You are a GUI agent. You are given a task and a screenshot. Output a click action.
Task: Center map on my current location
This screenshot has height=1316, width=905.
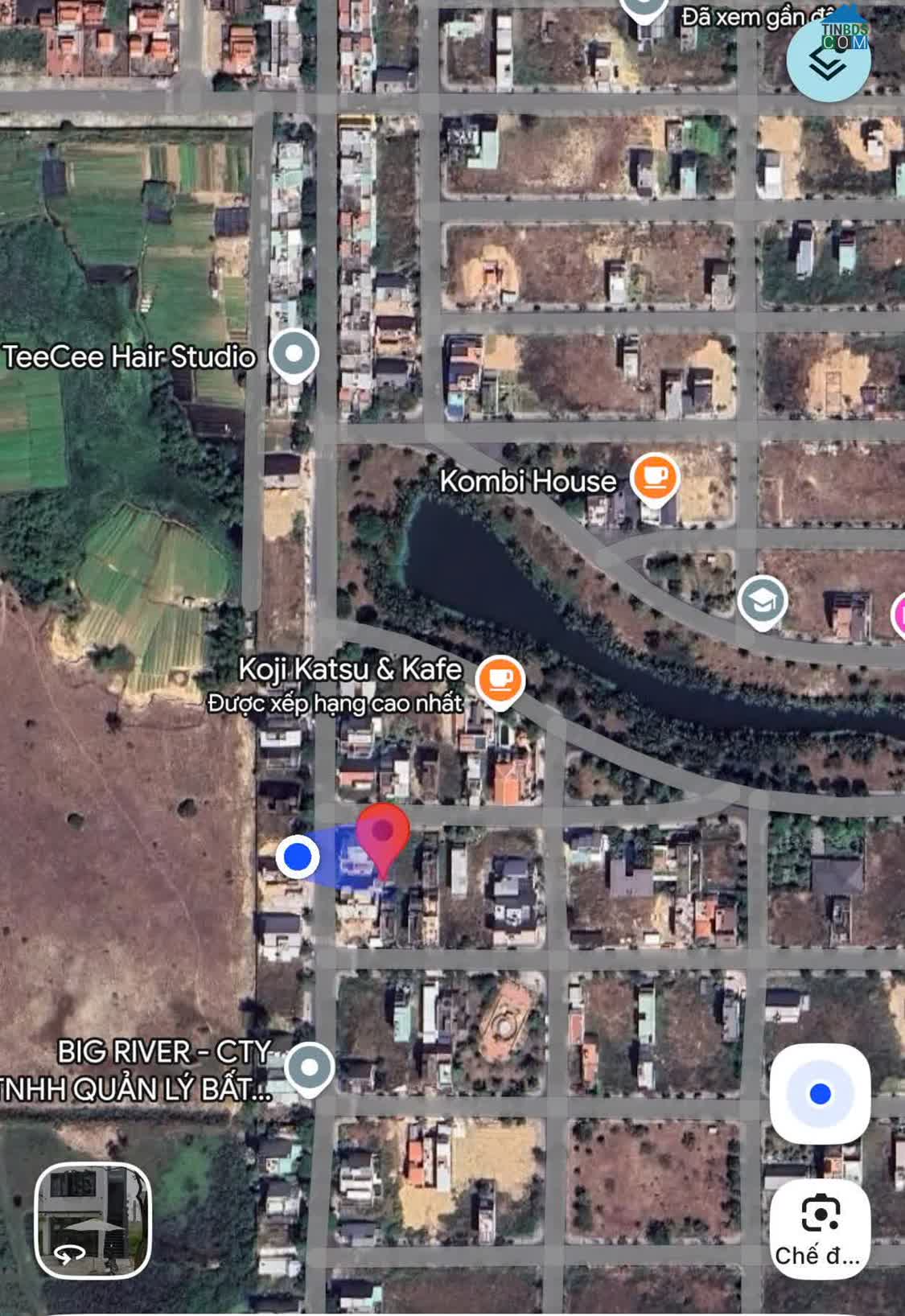click(820, 1094)
